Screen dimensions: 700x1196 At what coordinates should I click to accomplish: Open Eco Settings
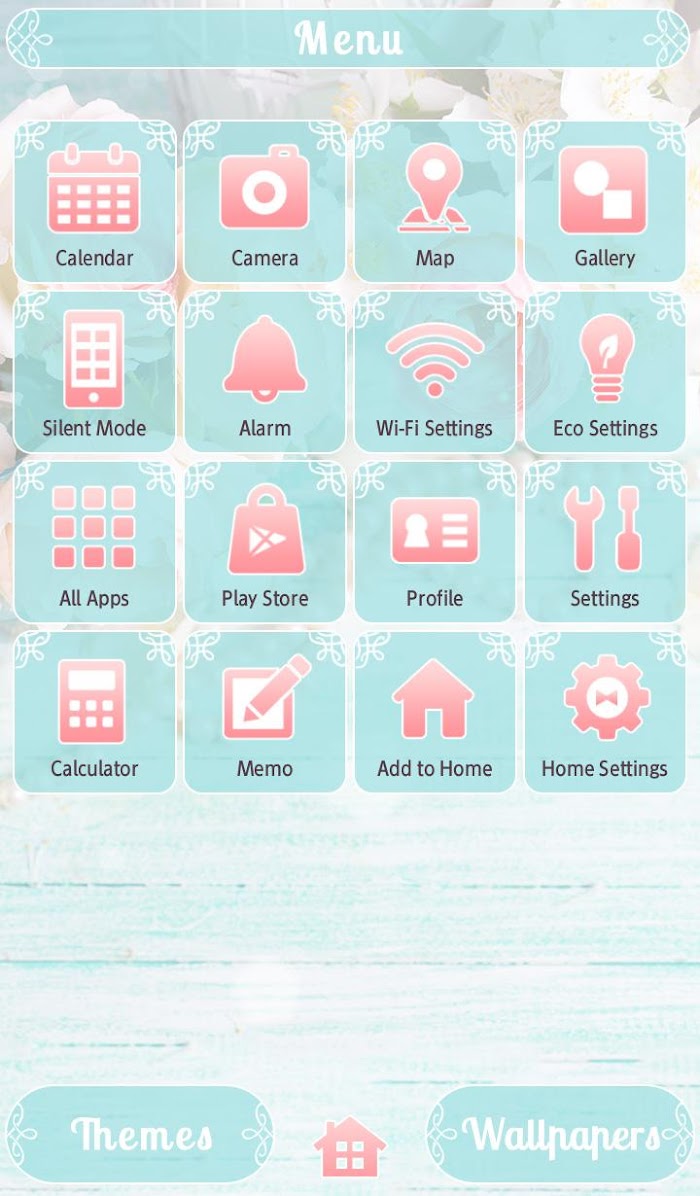pos(605,372)
